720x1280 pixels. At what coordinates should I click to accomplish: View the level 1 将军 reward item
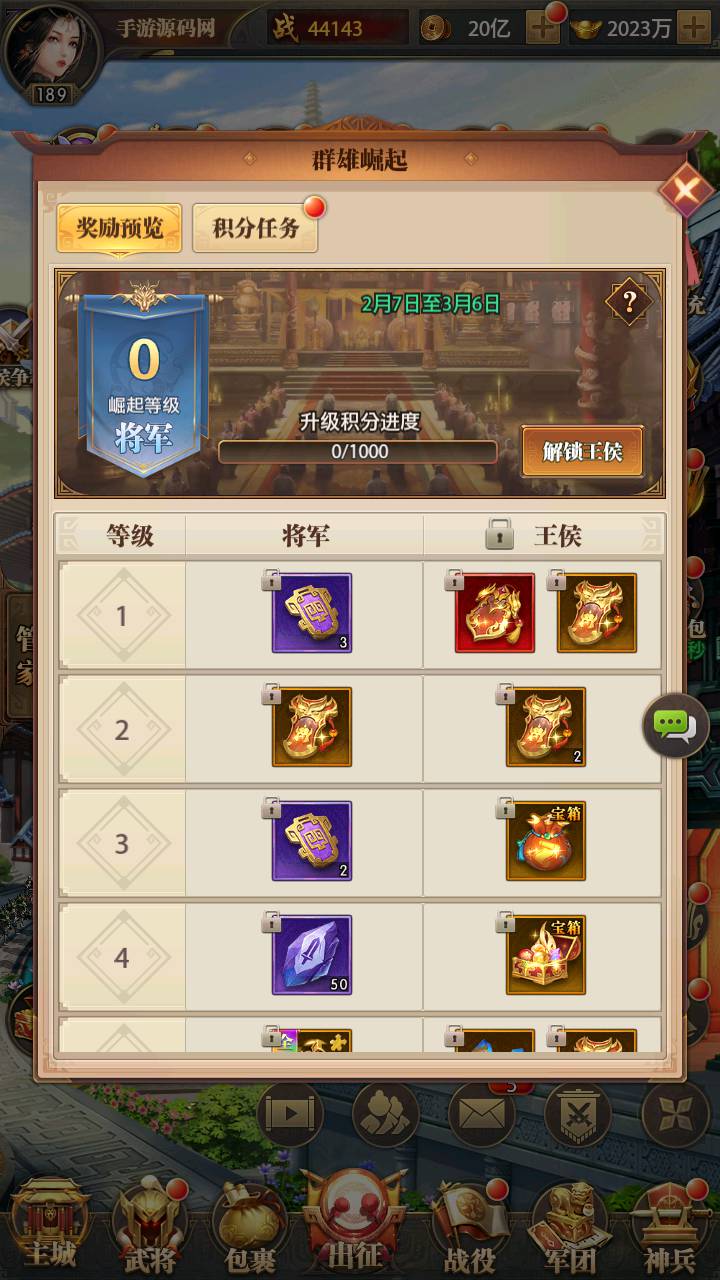312,613
